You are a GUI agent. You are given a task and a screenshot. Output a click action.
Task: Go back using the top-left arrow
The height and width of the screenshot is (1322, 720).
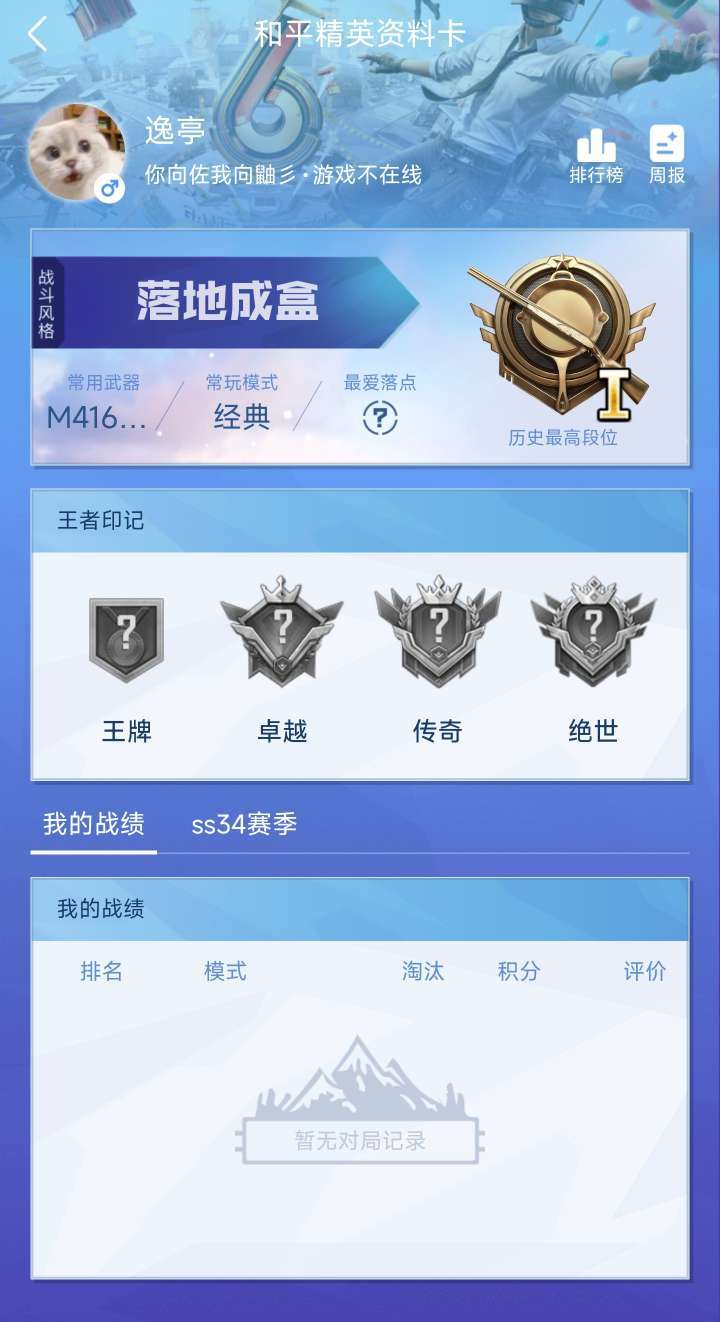37,33
